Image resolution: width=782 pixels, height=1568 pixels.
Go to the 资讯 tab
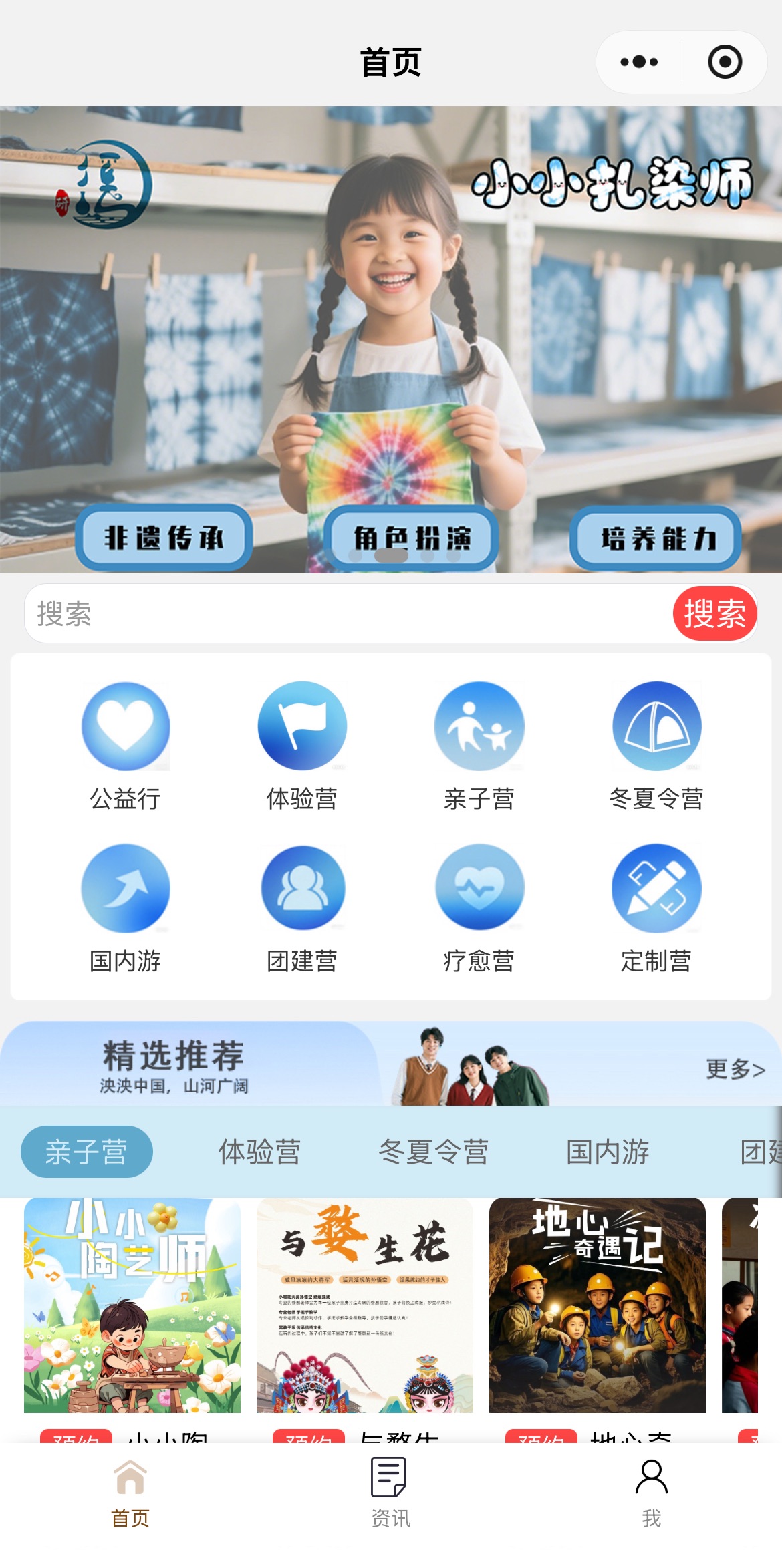(390, 1489)
